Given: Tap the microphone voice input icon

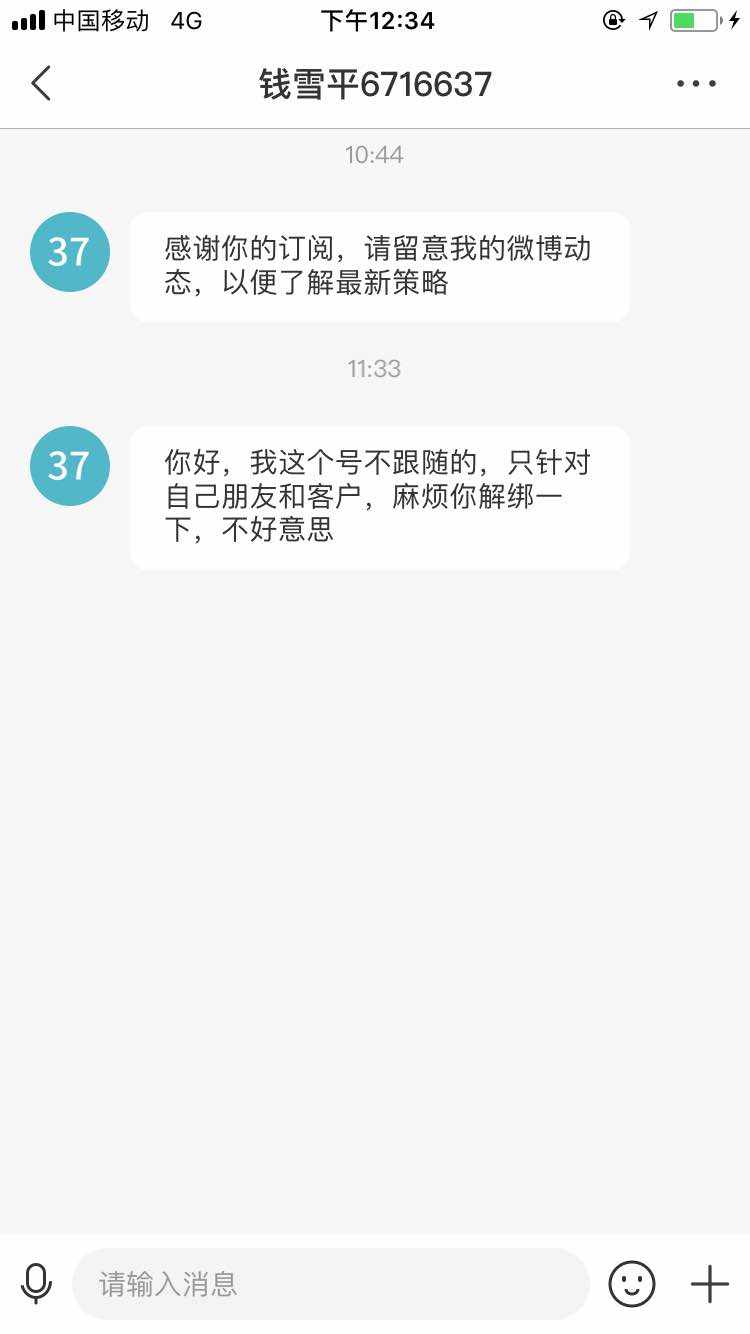Looking at the screenshot, I should click(36, 1283).
